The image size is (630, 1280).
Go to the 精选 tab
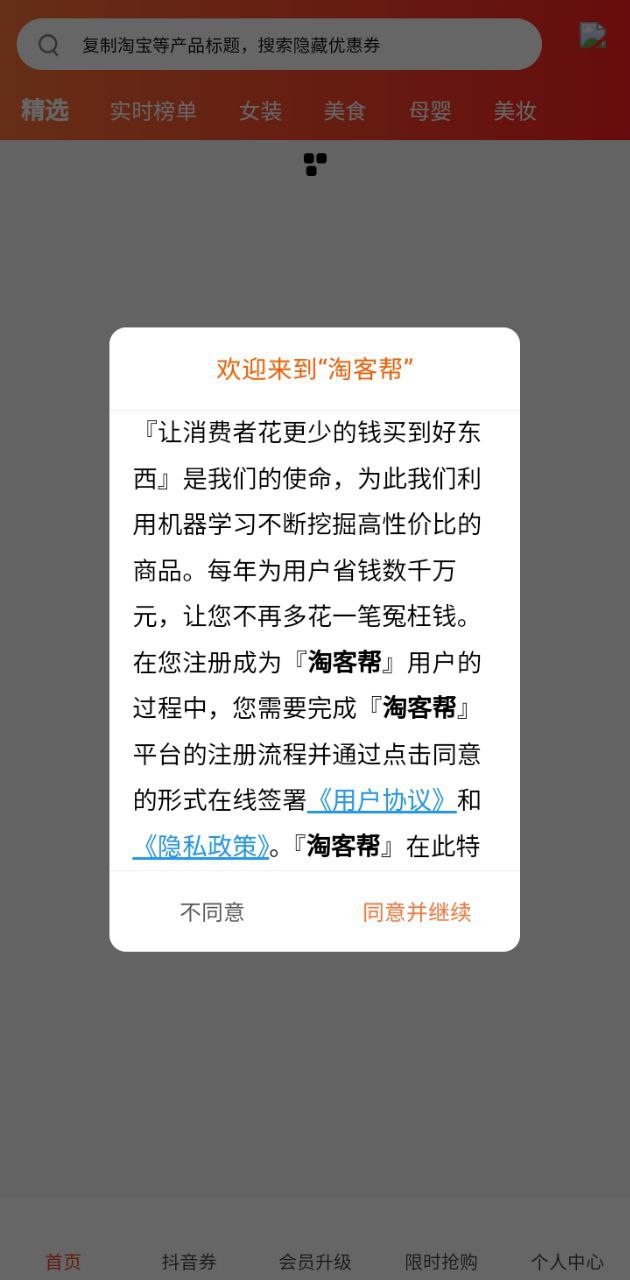pyautogui.click(x=45, y=110)
